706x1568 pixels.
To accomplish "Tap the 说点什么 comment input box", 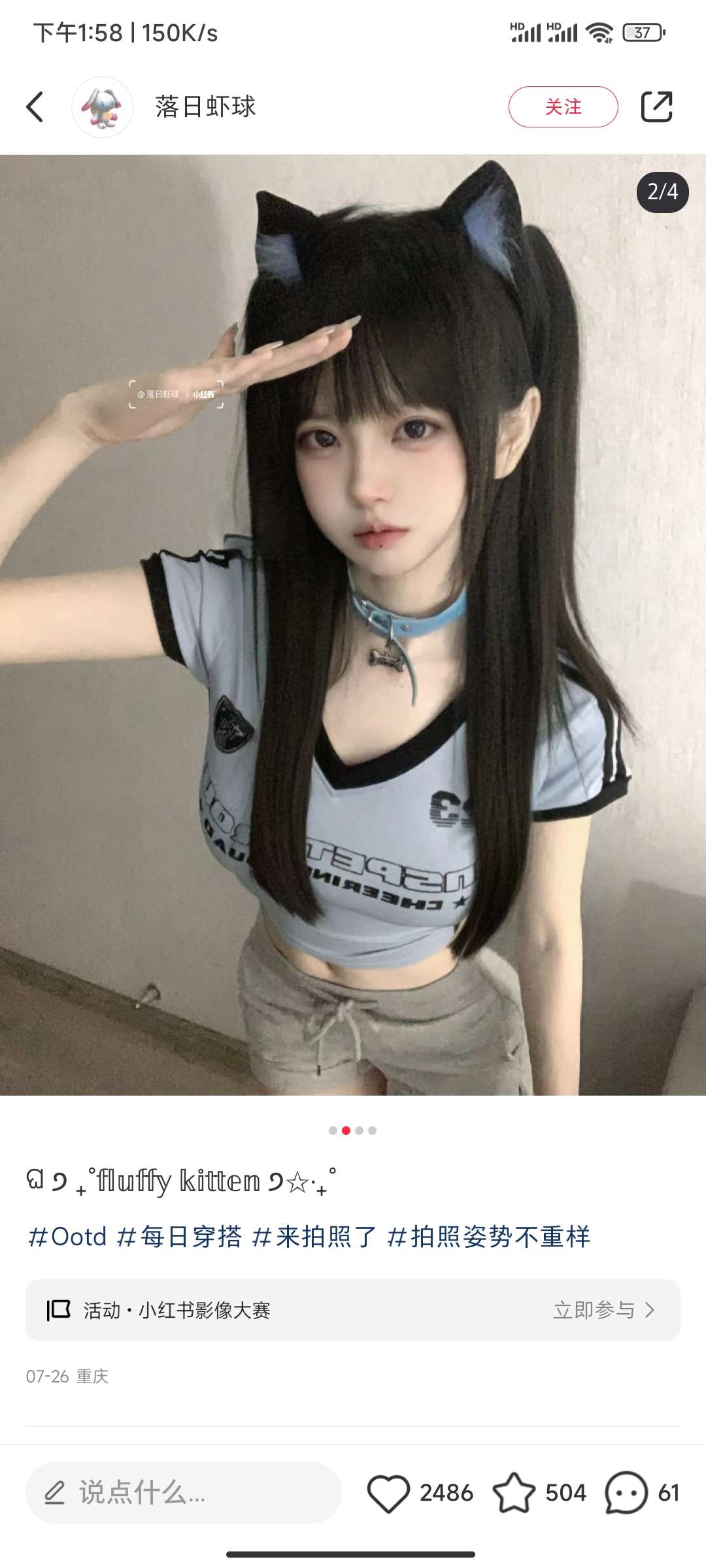I will (x=183, y=1492).
